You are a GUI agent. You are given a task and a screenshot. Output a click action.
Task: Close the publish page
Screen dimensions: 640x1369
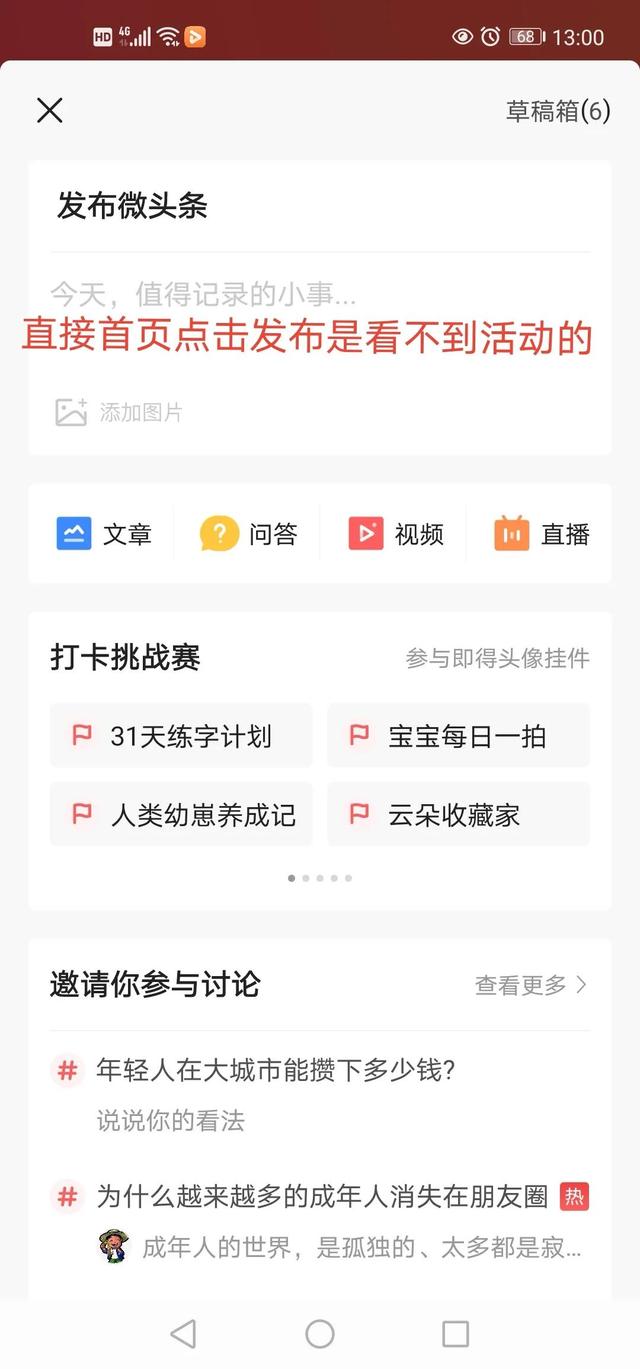pyautogui.click(x=50, y=111)
